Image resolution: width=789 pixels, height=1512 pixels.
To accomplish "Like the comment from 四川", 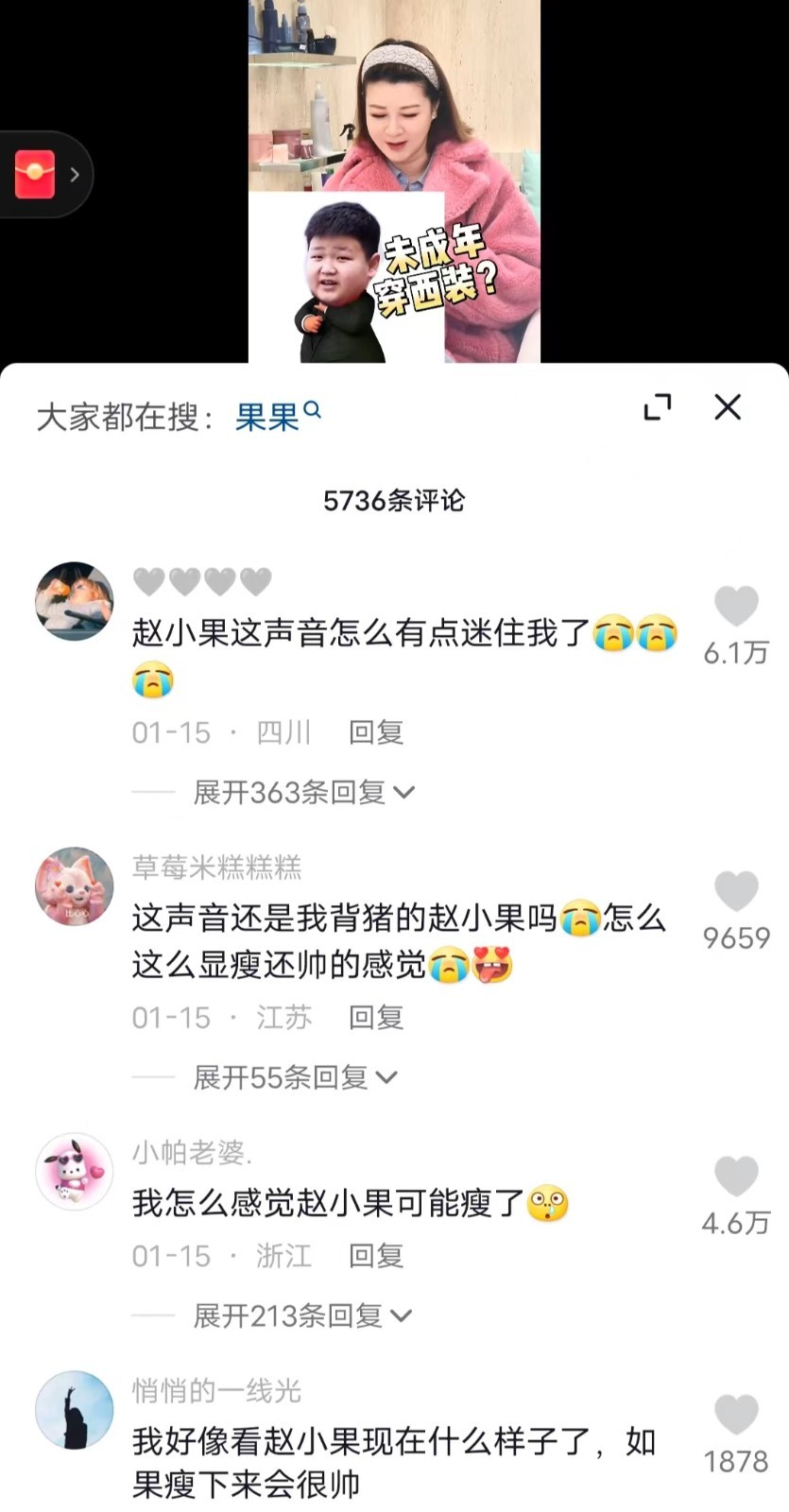I will point(735,607).
